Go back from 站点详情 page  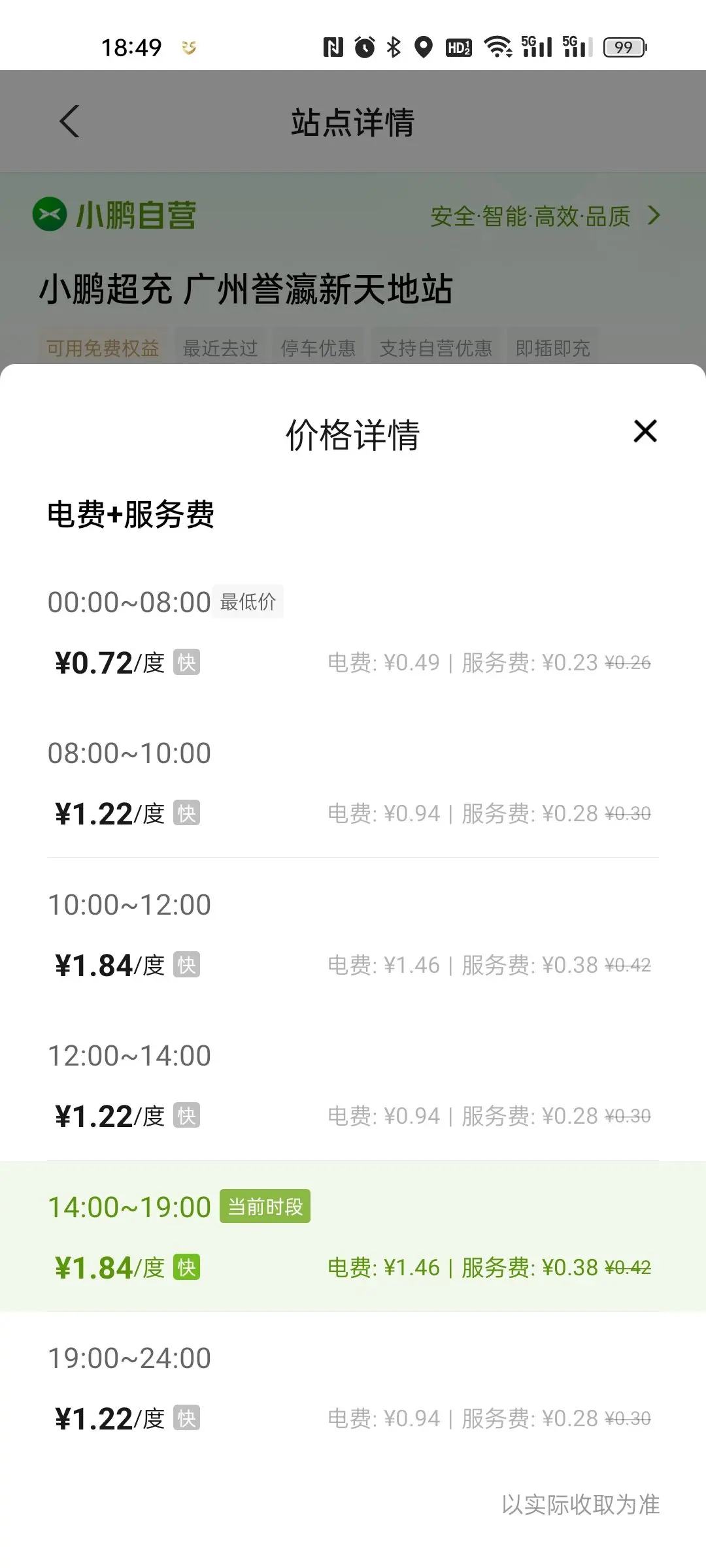pyautogui.click(x=69, y=122)
